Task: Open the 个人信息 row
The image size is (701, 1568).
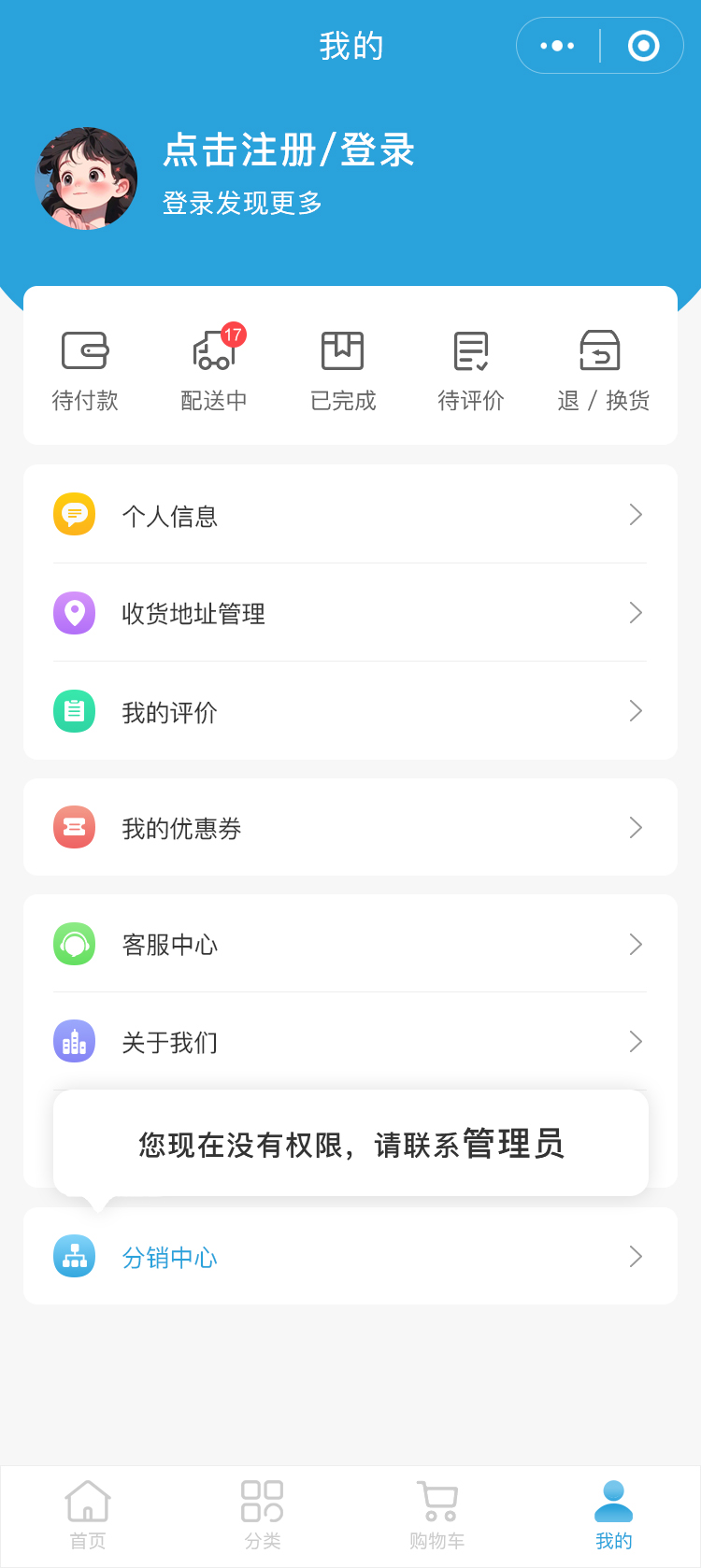Action: [x=350, y=515]
